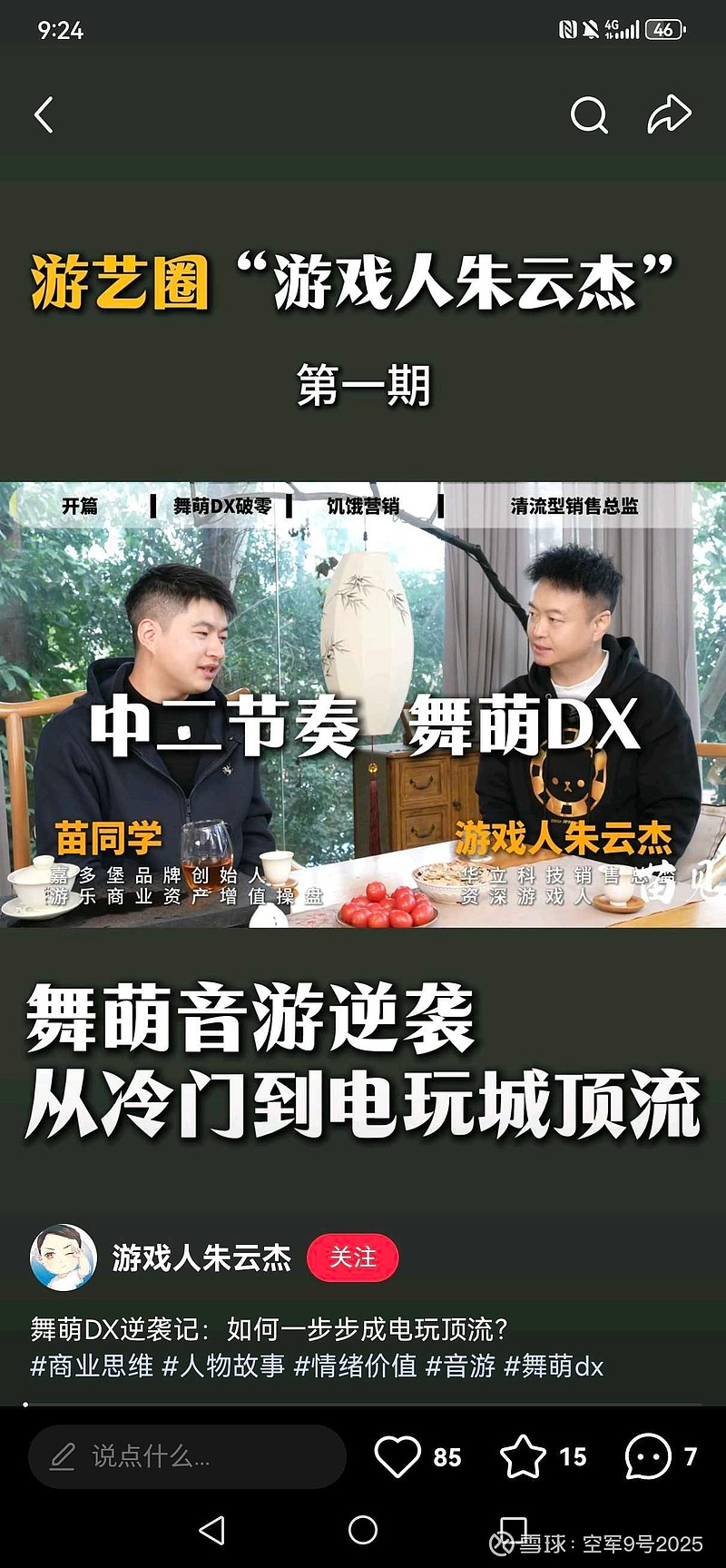The image size is (726, 1568).
Task: Tap the back arrow at the top left
Action: (x=44, y=116)
